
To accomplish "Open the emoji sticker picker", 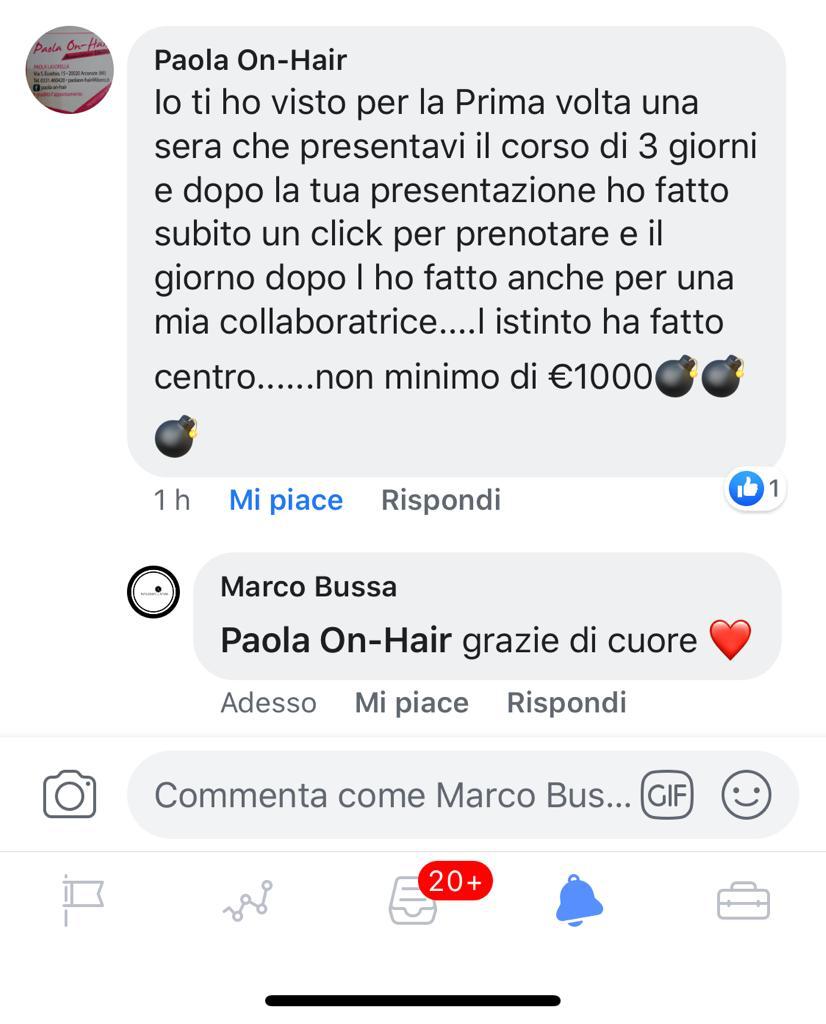I will 746,796.
